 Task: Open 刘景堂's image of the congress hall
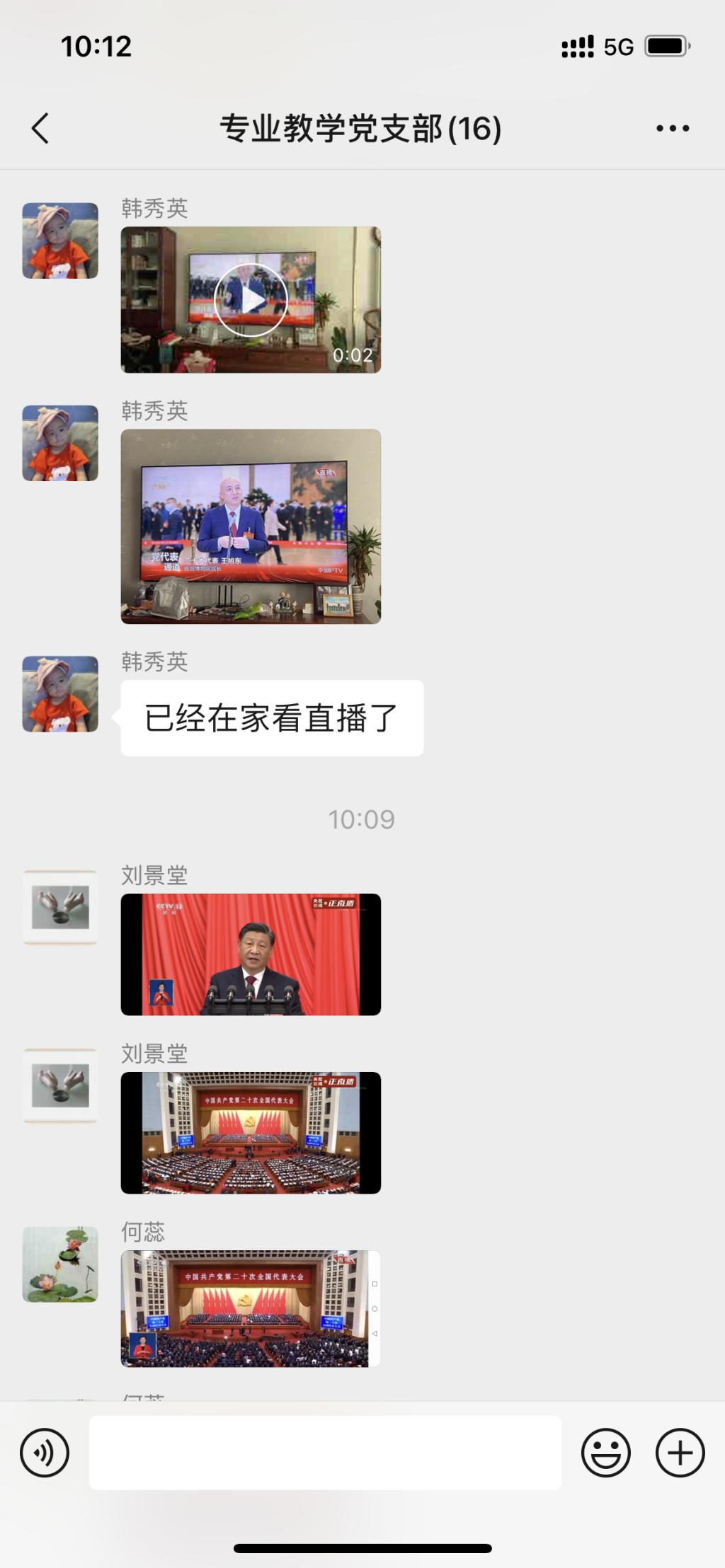tap(251, 1132)
